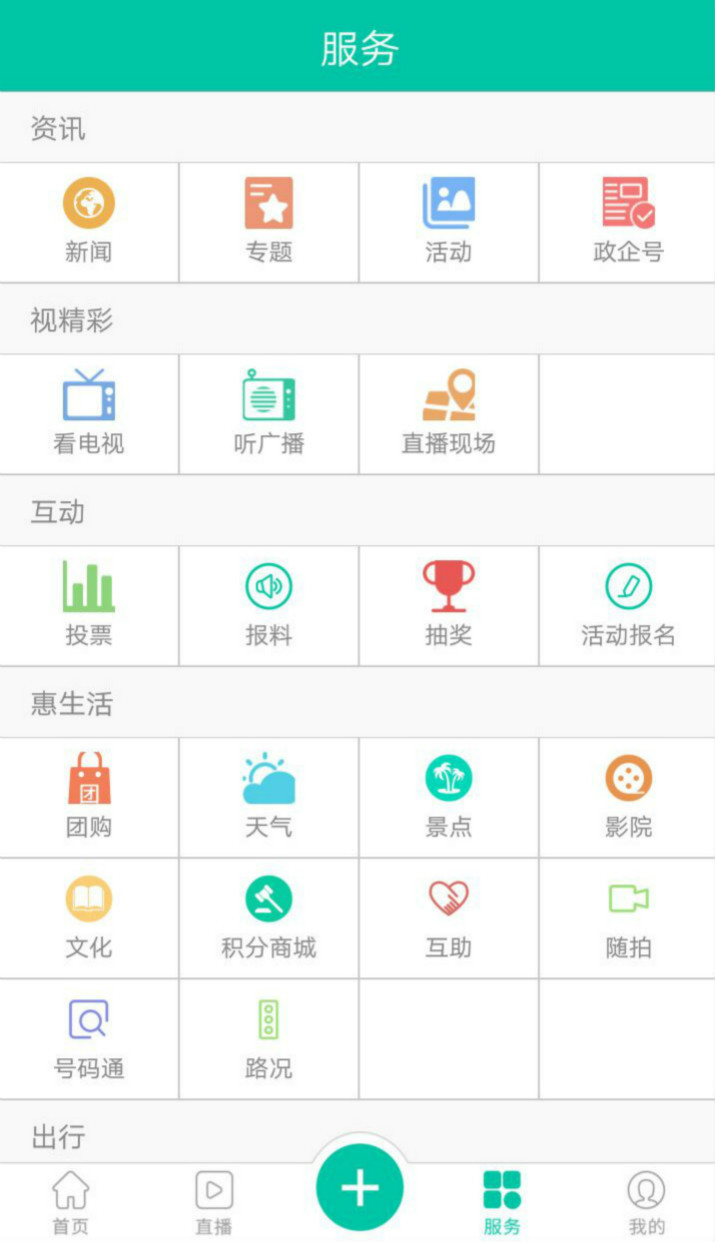Open 团购 group buying

89,797
